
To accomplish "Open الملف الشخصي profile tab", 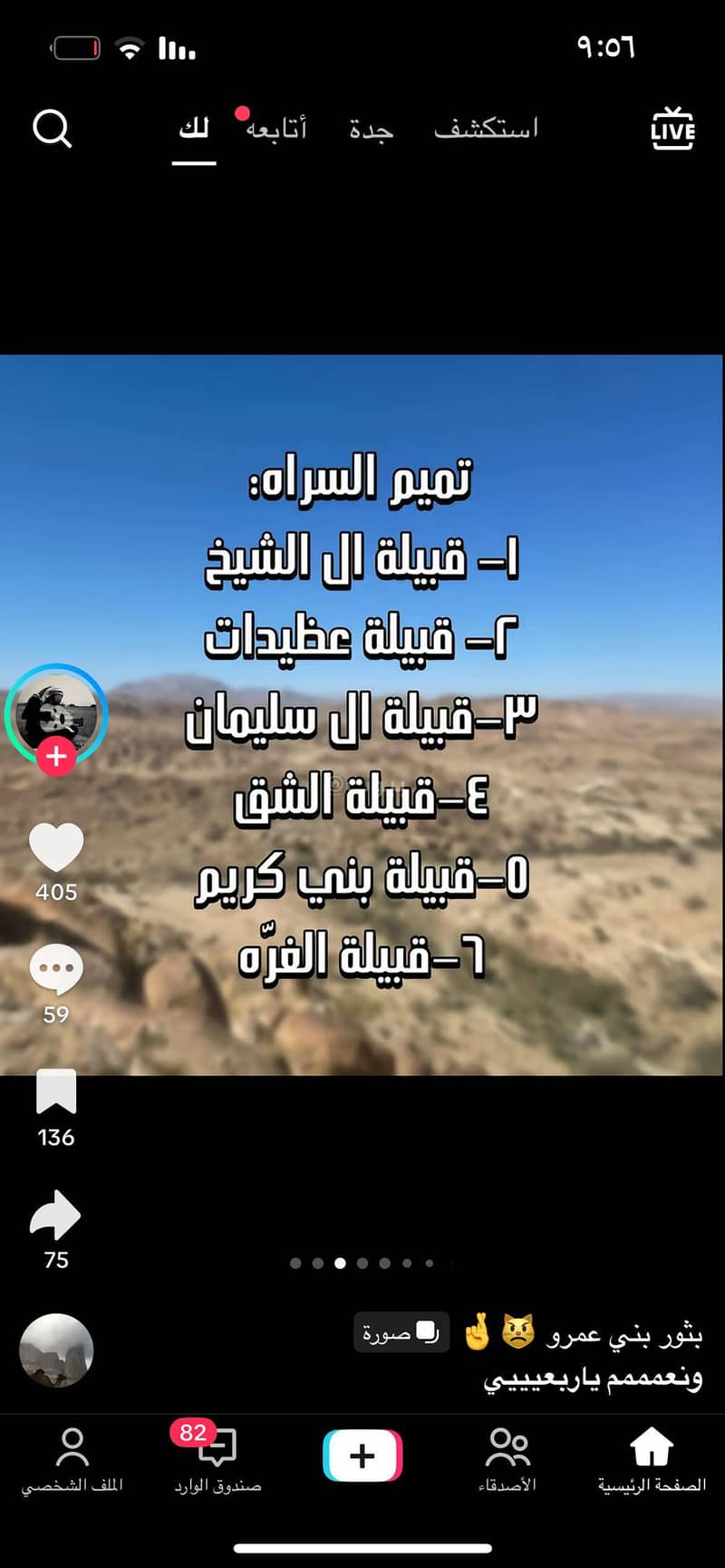I will (x=72, y=1458).
